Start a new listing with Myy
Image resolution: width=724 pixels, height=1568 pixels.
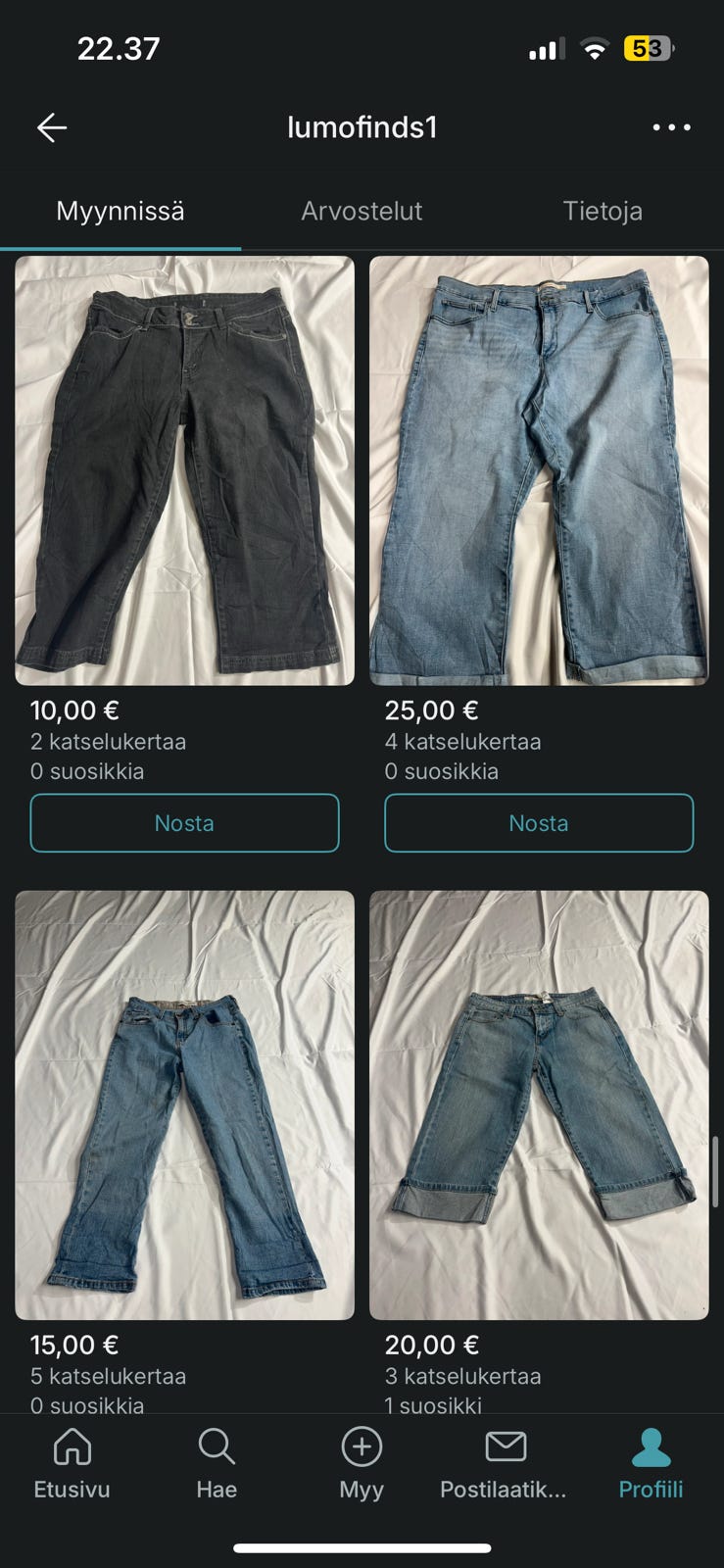tap(362, 1464)
